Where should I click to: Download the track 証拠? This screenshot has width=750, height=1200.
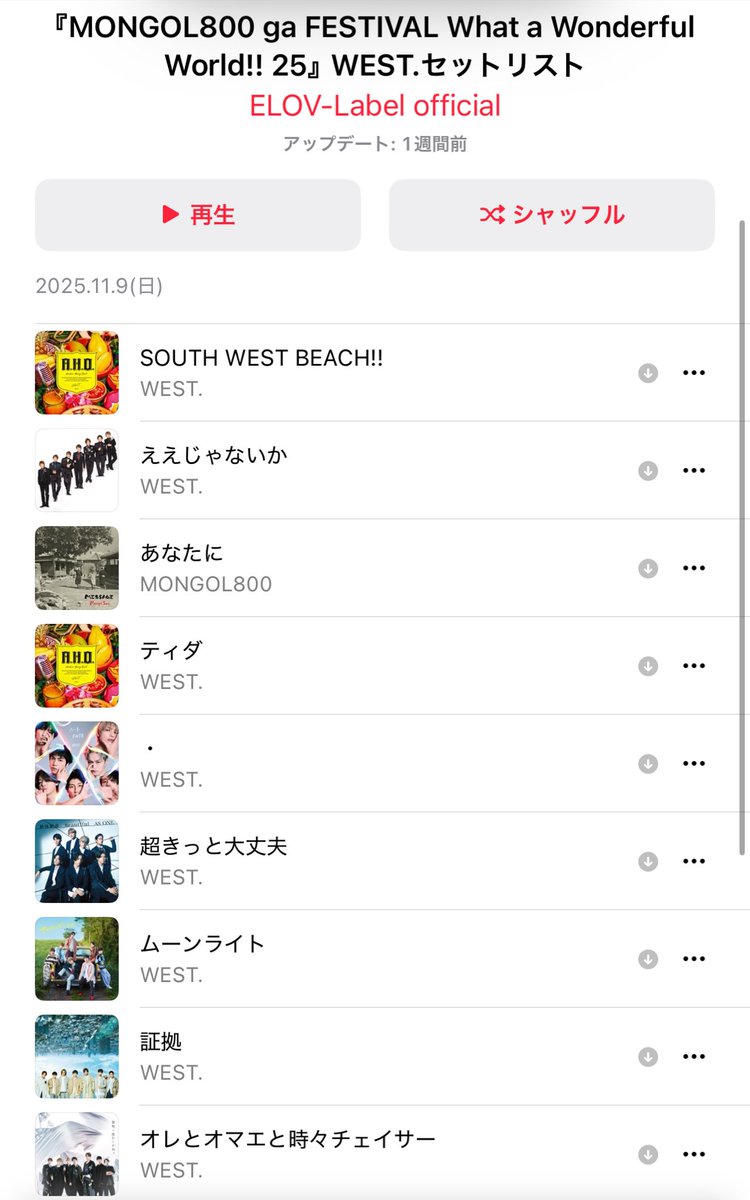point(648,1057)
